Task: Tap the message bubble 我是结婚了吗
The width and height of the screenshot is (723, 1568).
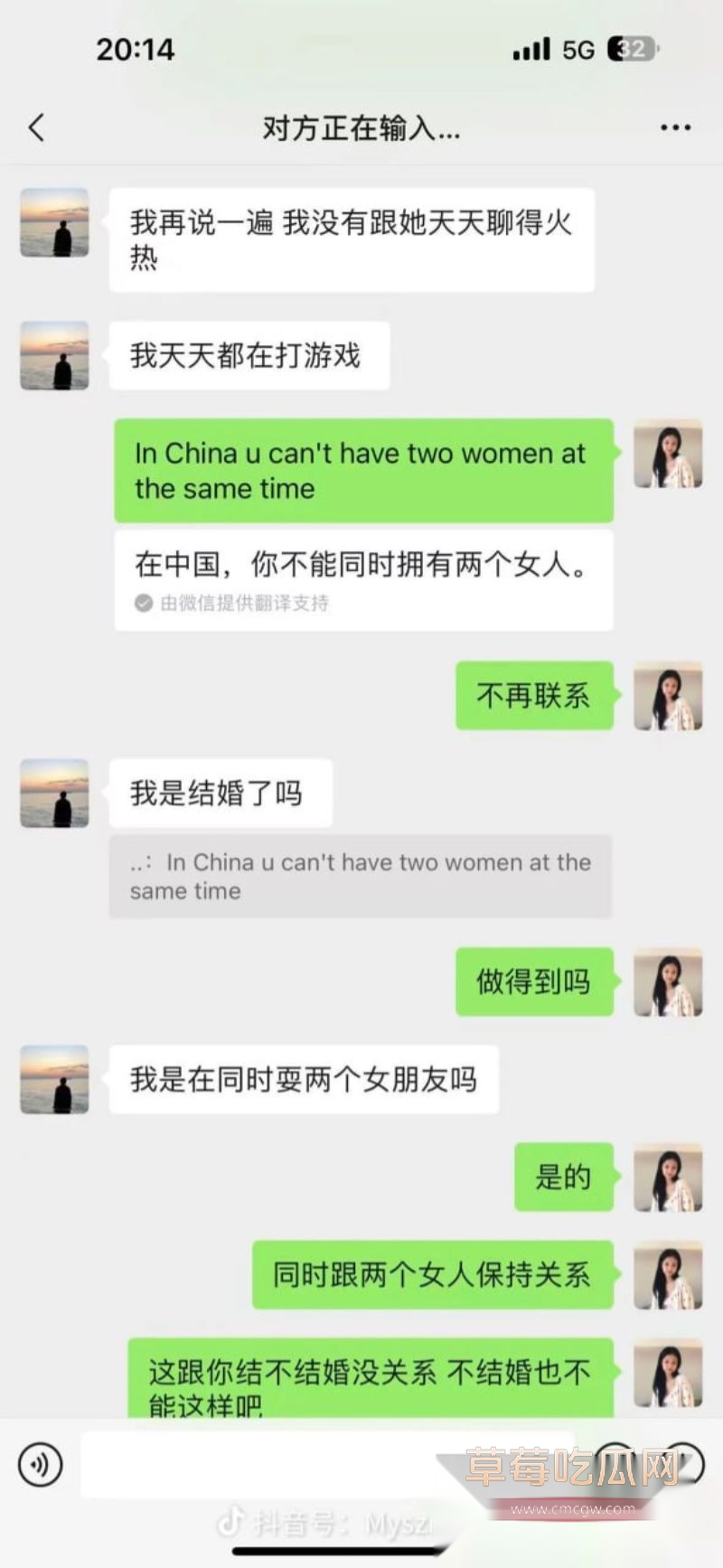Action: (220, 792)
